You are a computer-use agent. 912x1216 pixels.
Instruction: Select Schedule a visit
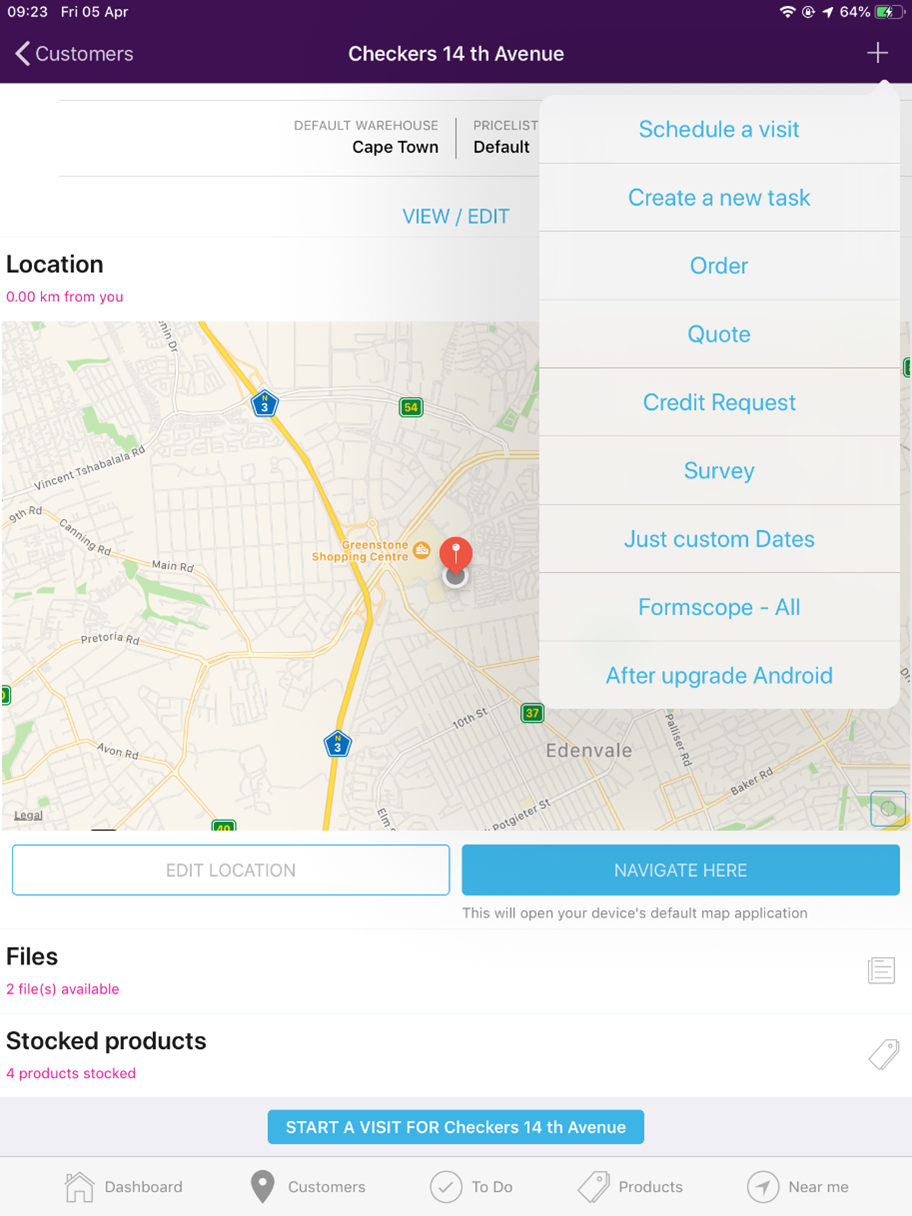(x=719, y=129)
